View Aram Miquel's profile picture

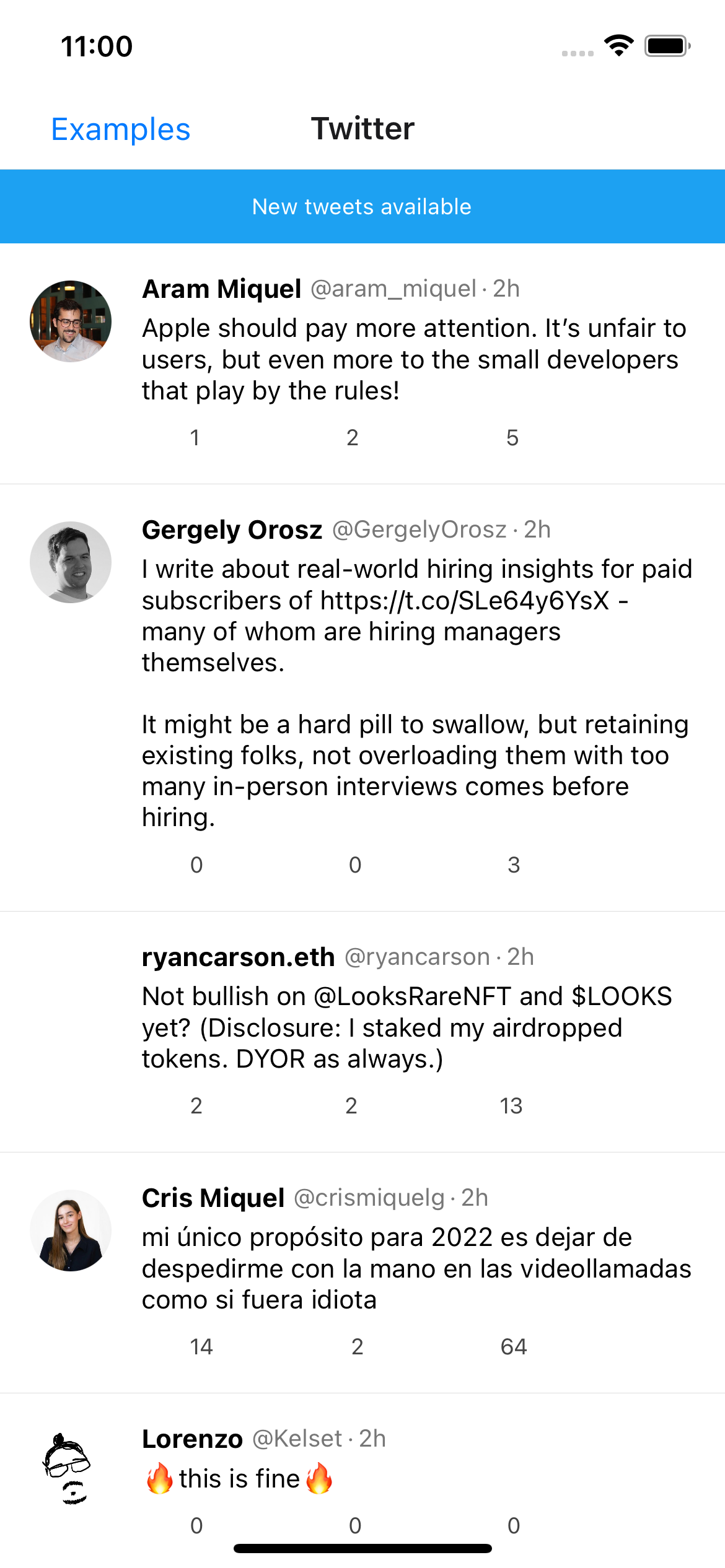(71, 321)
